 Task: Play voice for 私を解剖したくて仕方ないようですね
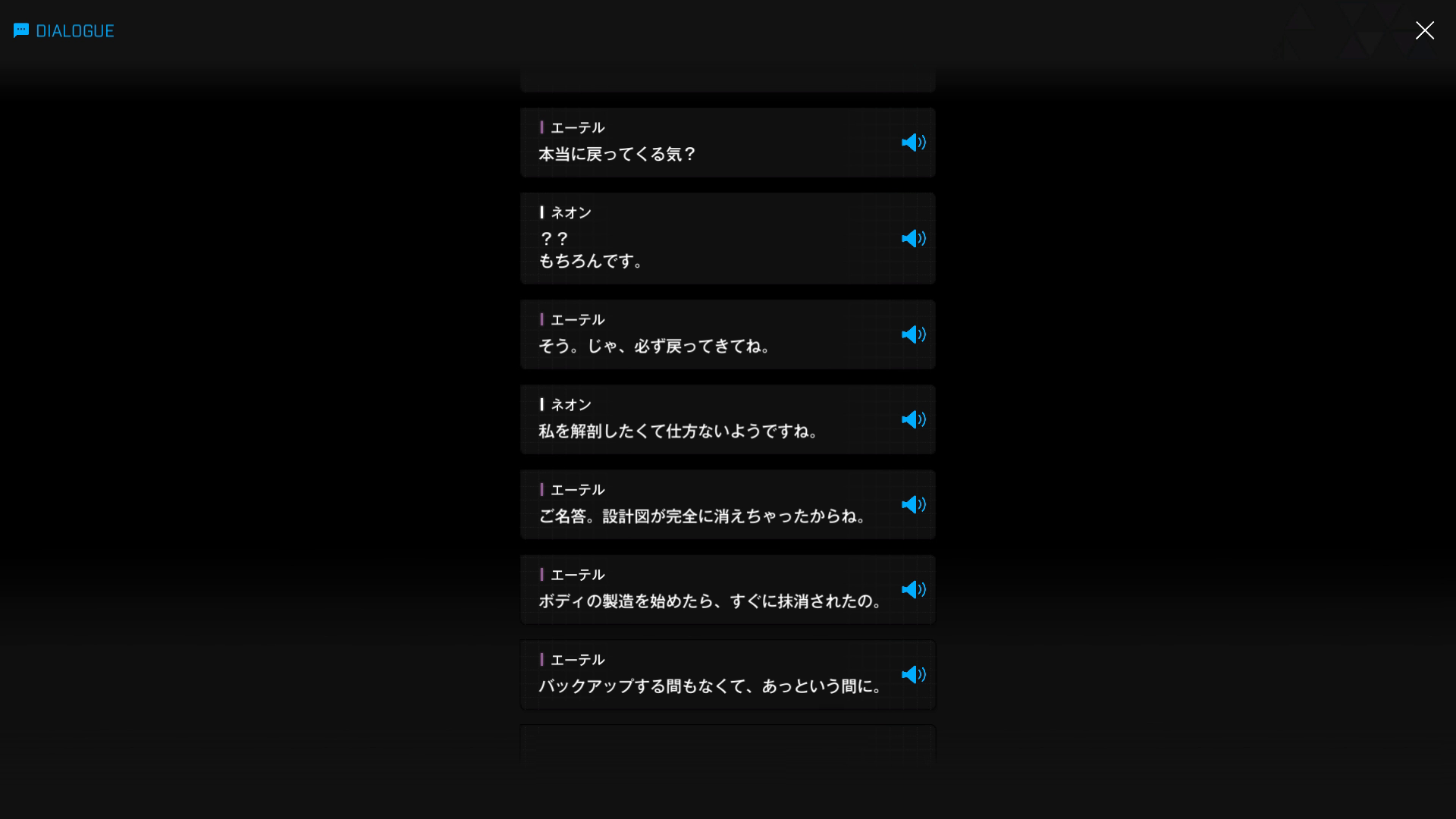point(913,419)
